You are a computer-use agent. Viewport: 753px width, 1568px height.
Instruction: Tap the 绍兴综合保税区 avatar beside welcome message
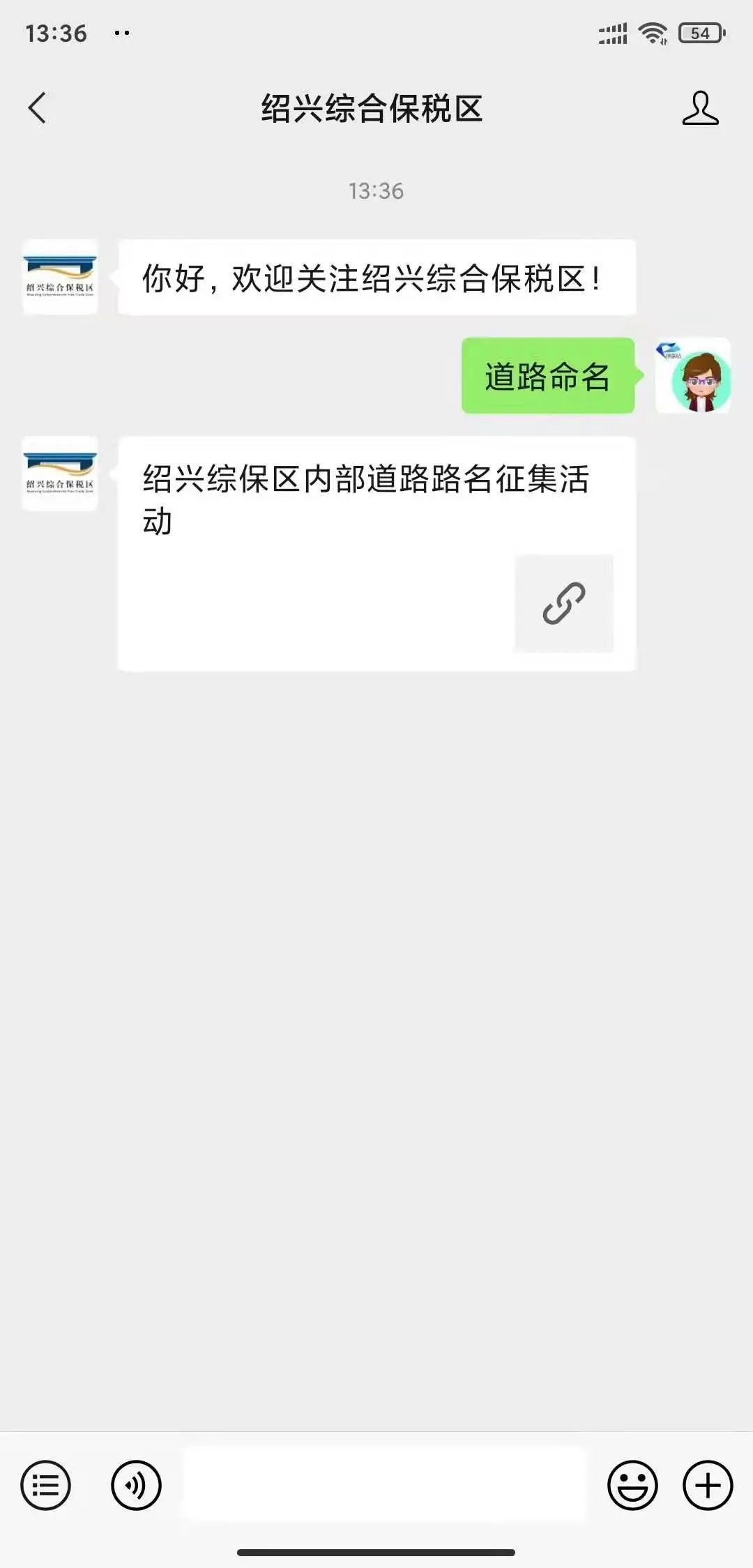point(60,277)
